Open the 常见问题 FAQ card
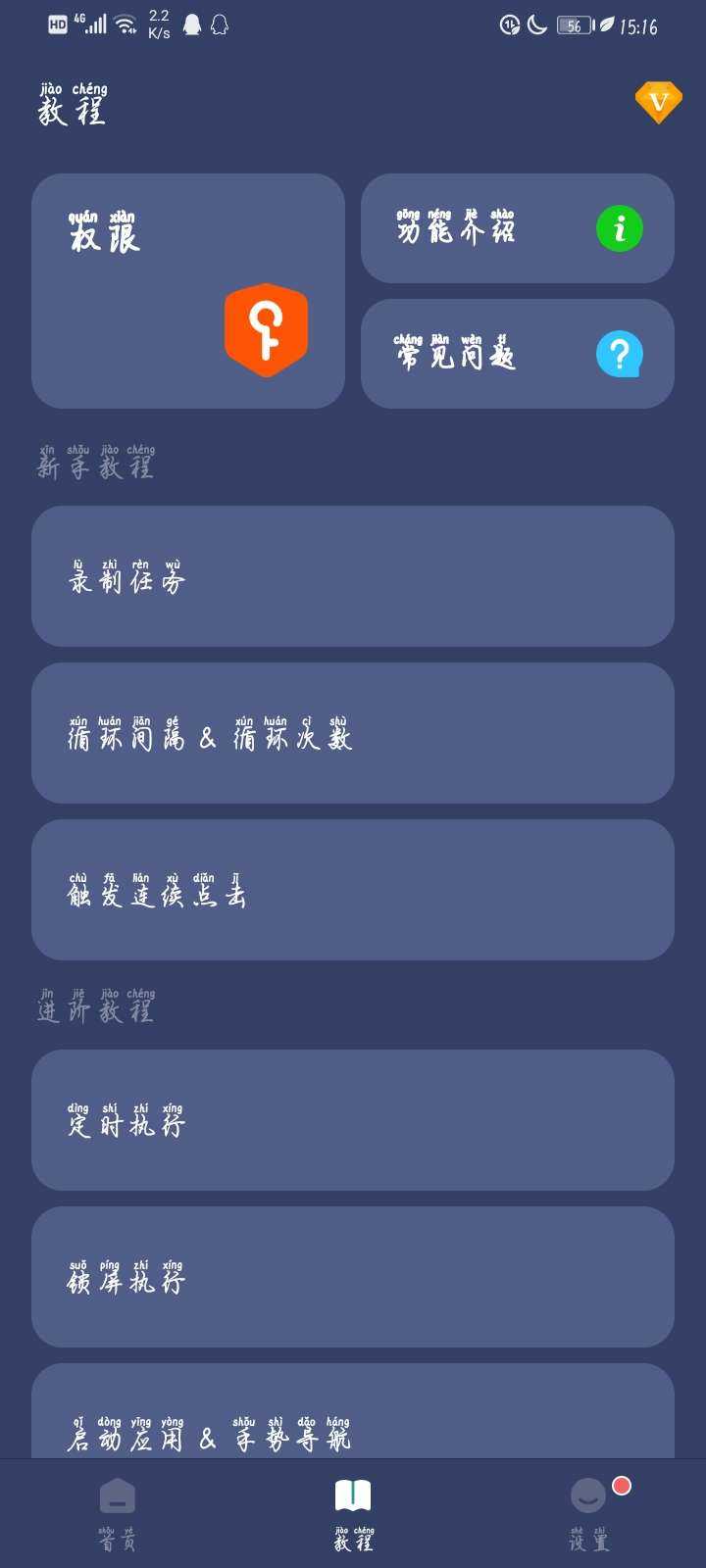Viewport: 706px width, 1568px height. click(517, 354)
